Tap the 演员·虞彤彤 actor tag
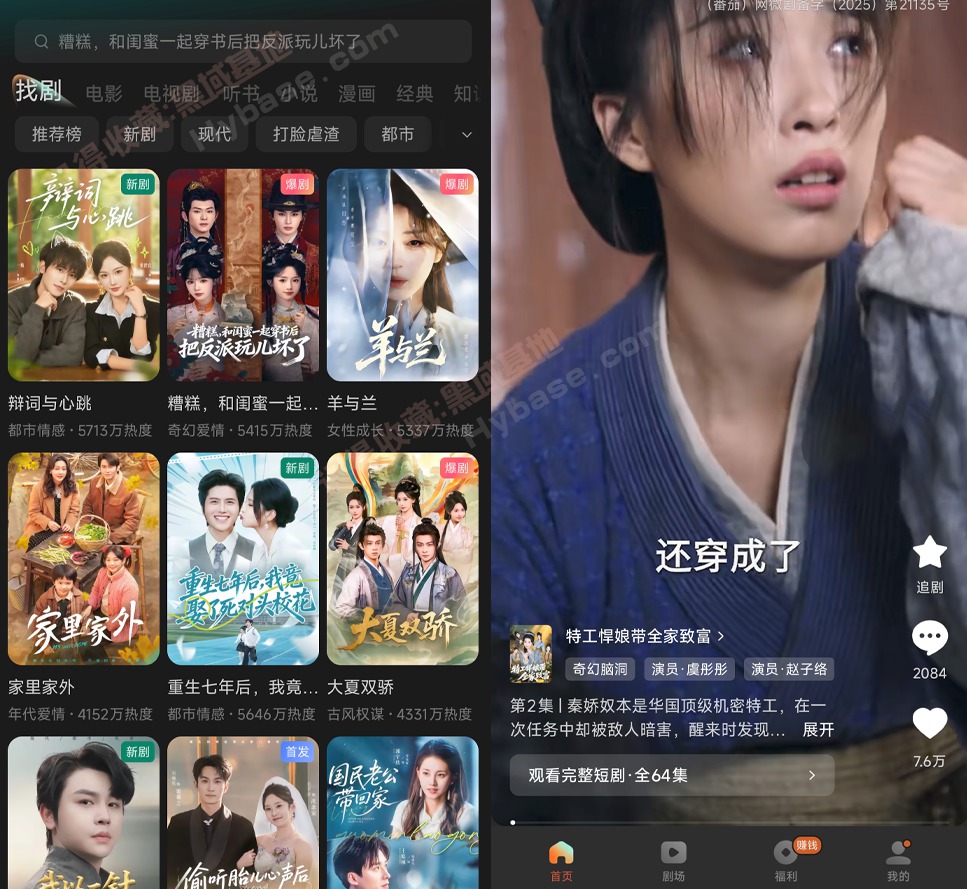967x889 pixels. (x=689, y=669)
